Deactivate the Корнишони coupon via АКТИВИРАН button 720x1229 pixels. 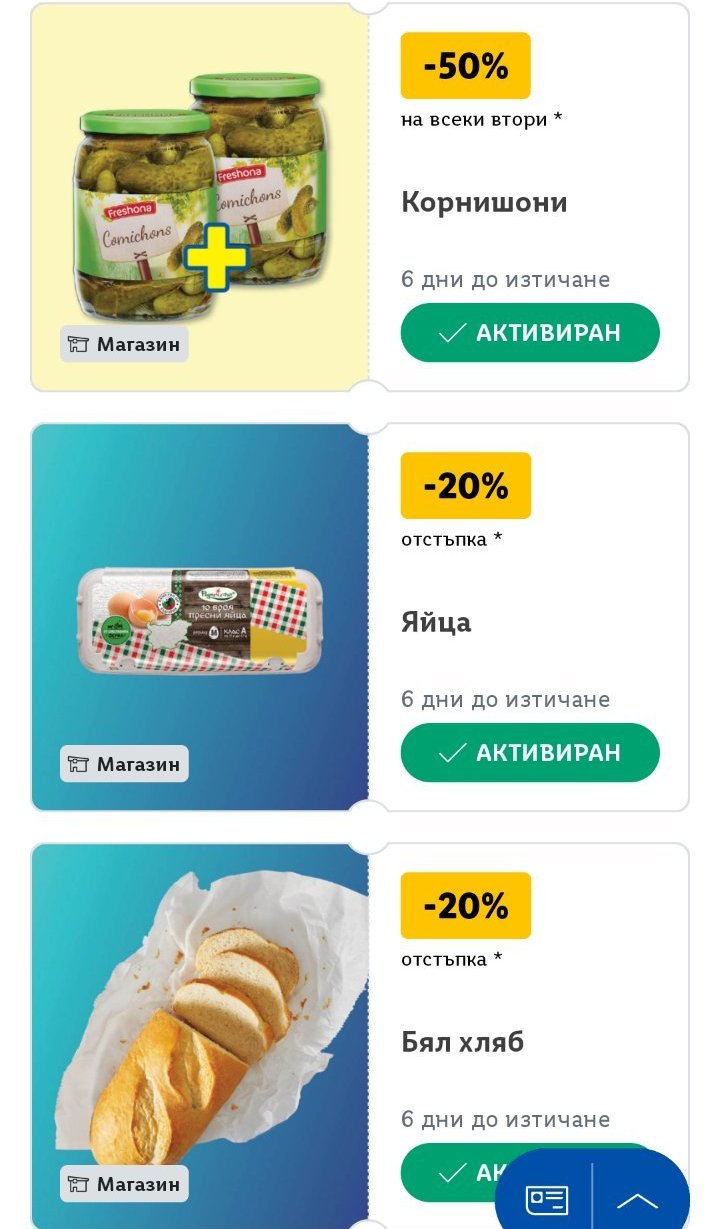530,332
